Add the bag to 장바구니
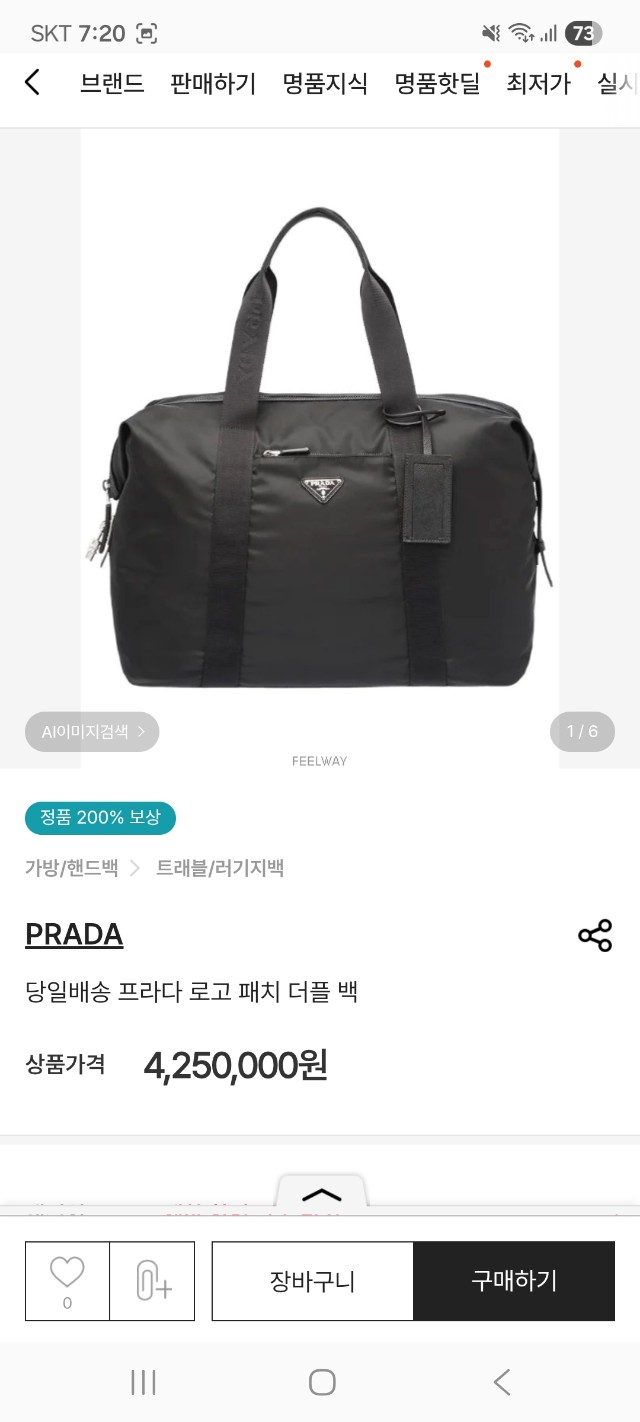 click(x=312, y=1281)
